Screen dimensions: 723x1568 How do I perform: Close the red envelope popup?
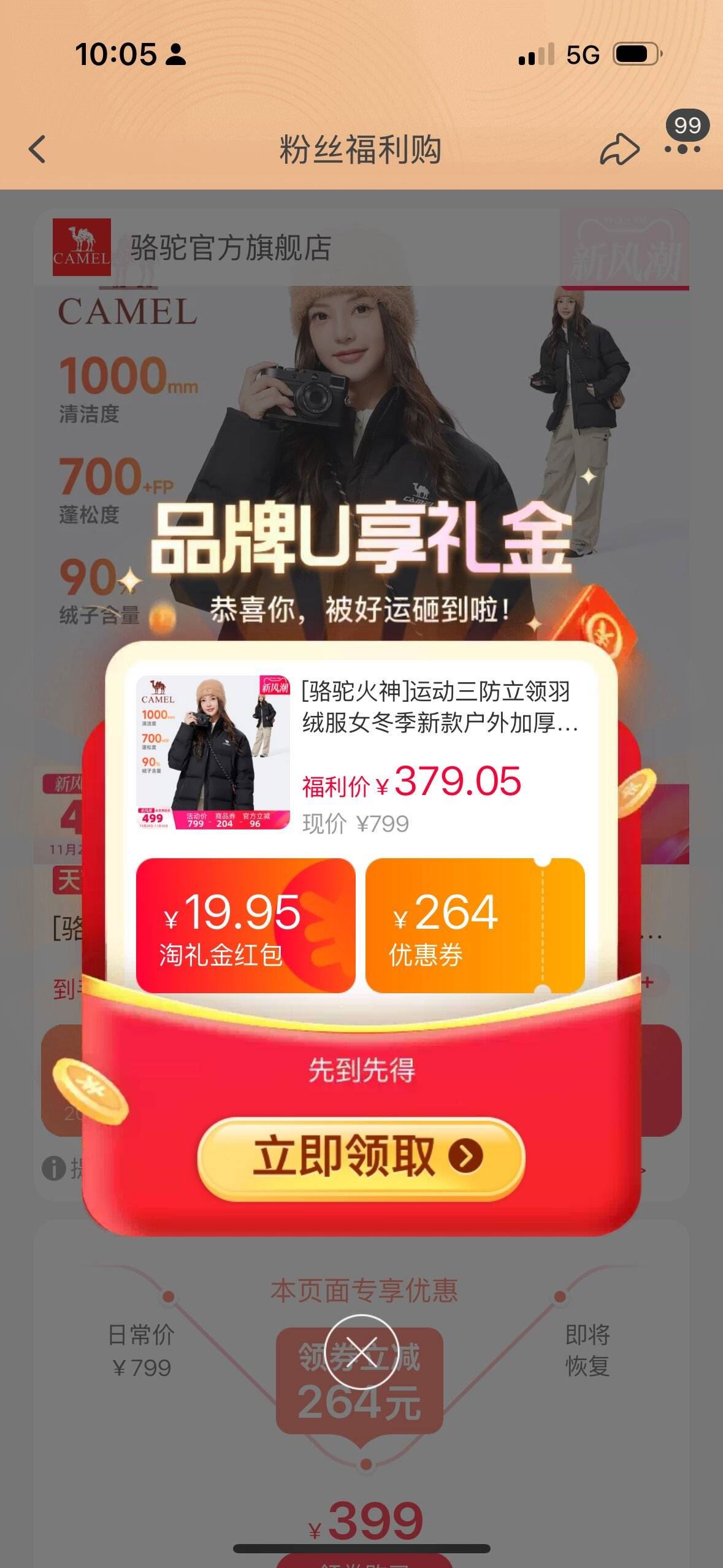coord(361,1351)
